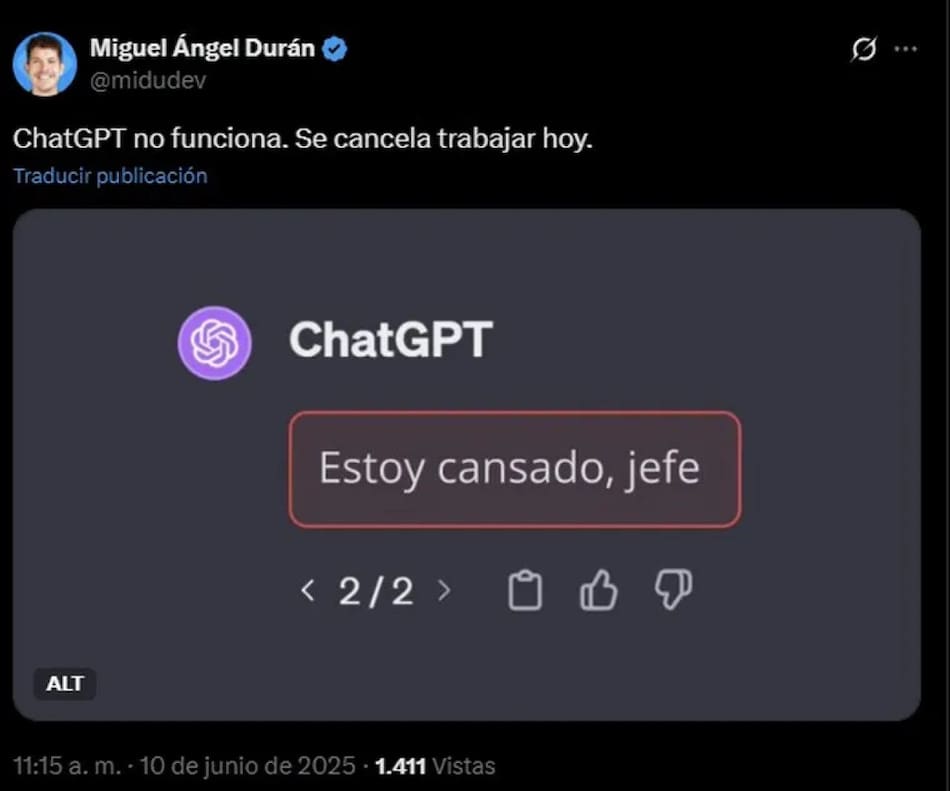Open the @midudev profile handle
The width and height of the screenshot is (950, 791).
[x=148, y=81]
